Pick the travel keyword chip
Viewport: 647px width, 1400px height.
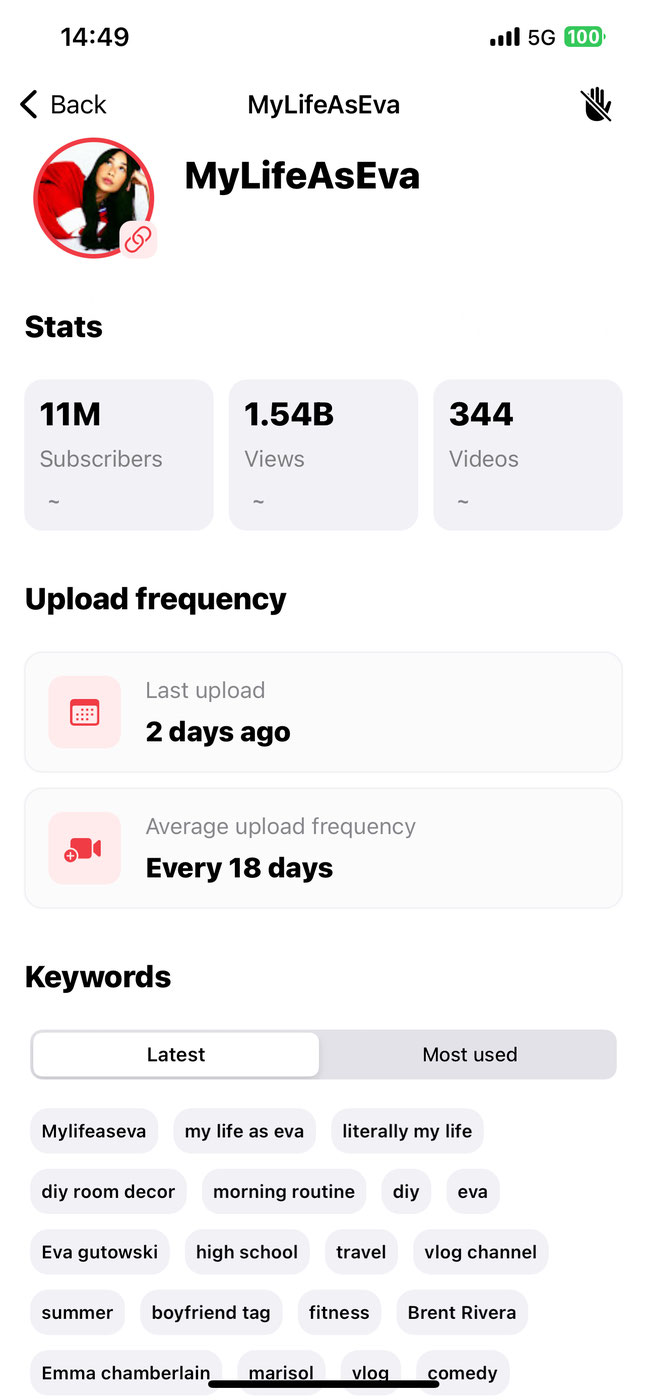point(361,1252)
